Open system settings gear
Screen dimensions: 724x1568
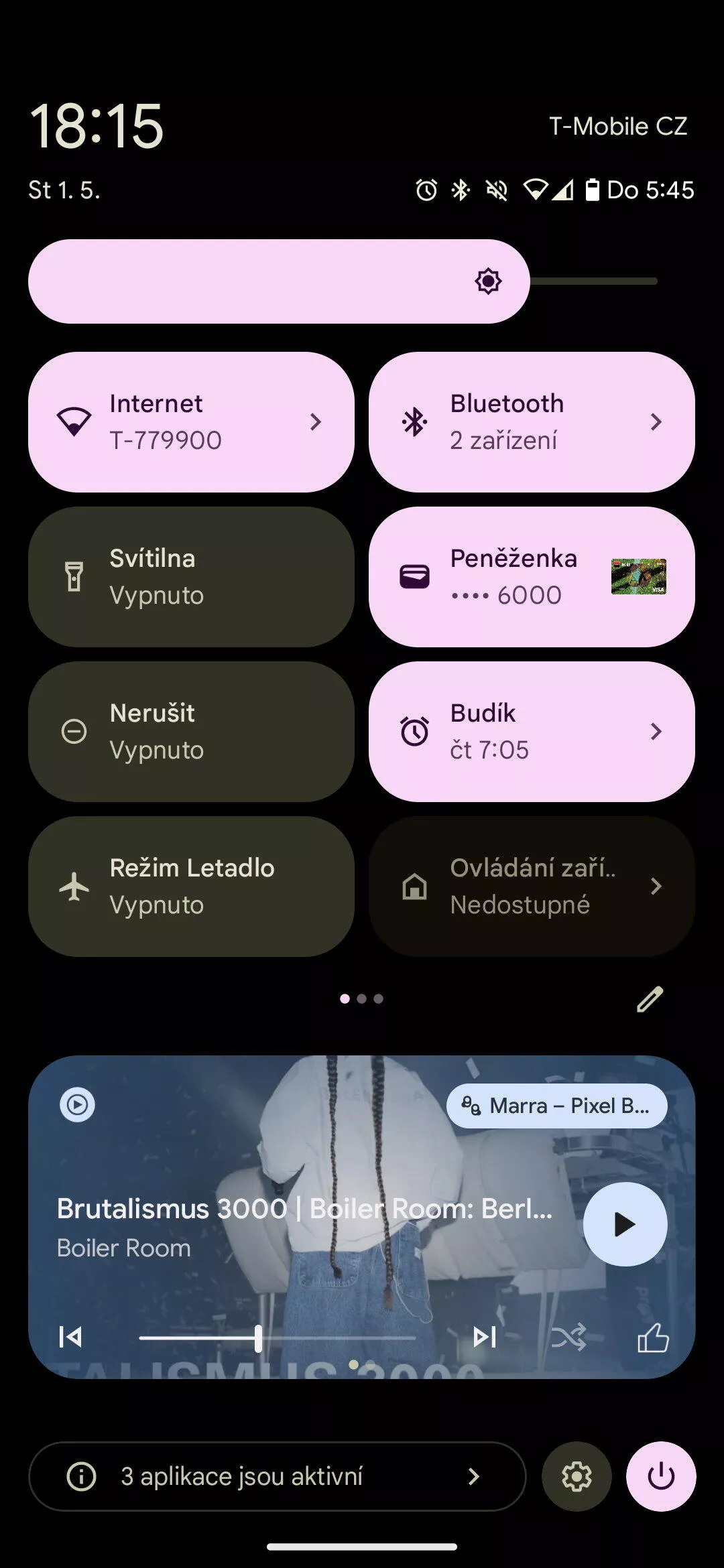pyautogui.click(x=577, y=1476)
